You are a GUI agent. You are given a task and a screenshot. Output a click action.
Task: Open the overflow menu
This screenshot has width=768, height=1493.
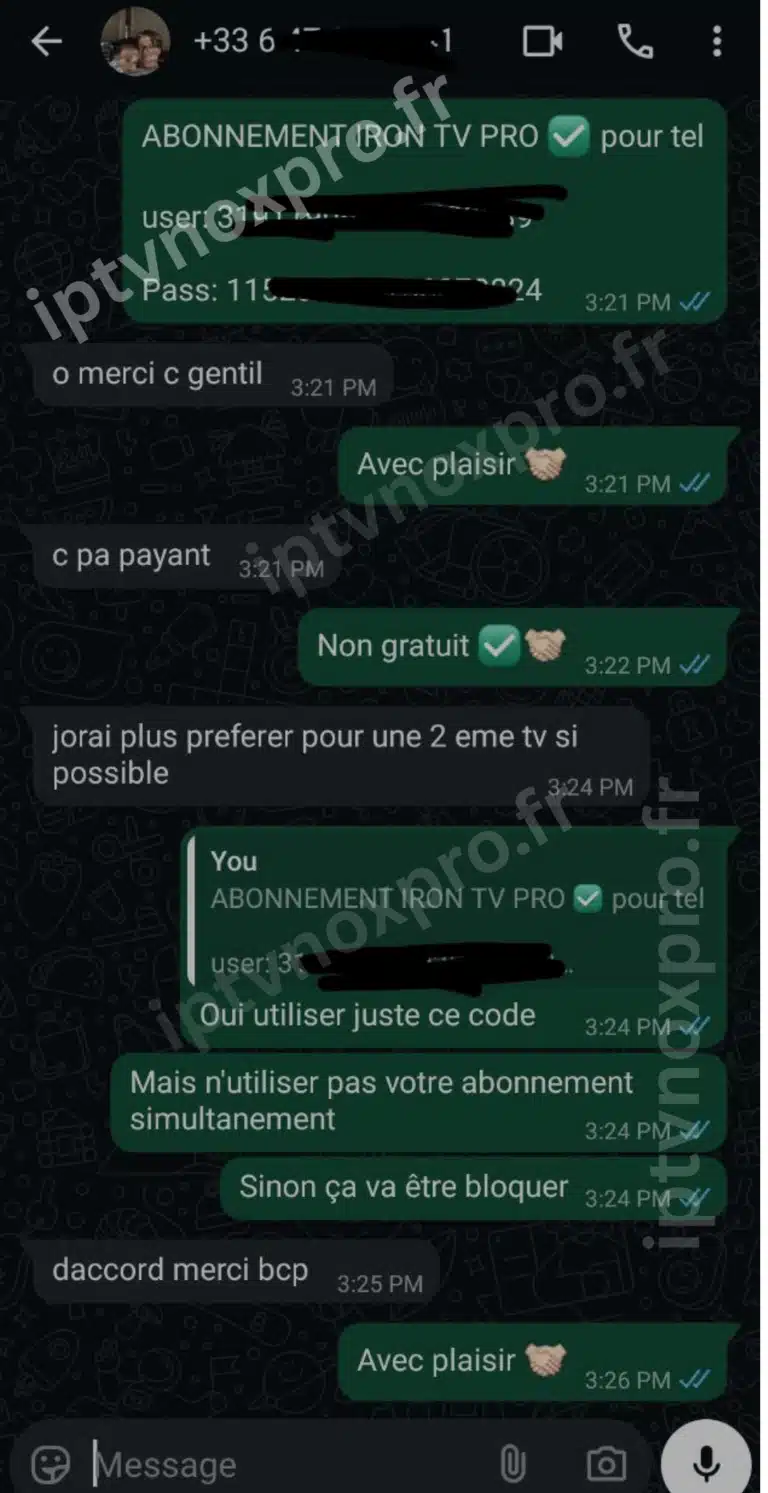pyautogui.click(x=716, y=41)
